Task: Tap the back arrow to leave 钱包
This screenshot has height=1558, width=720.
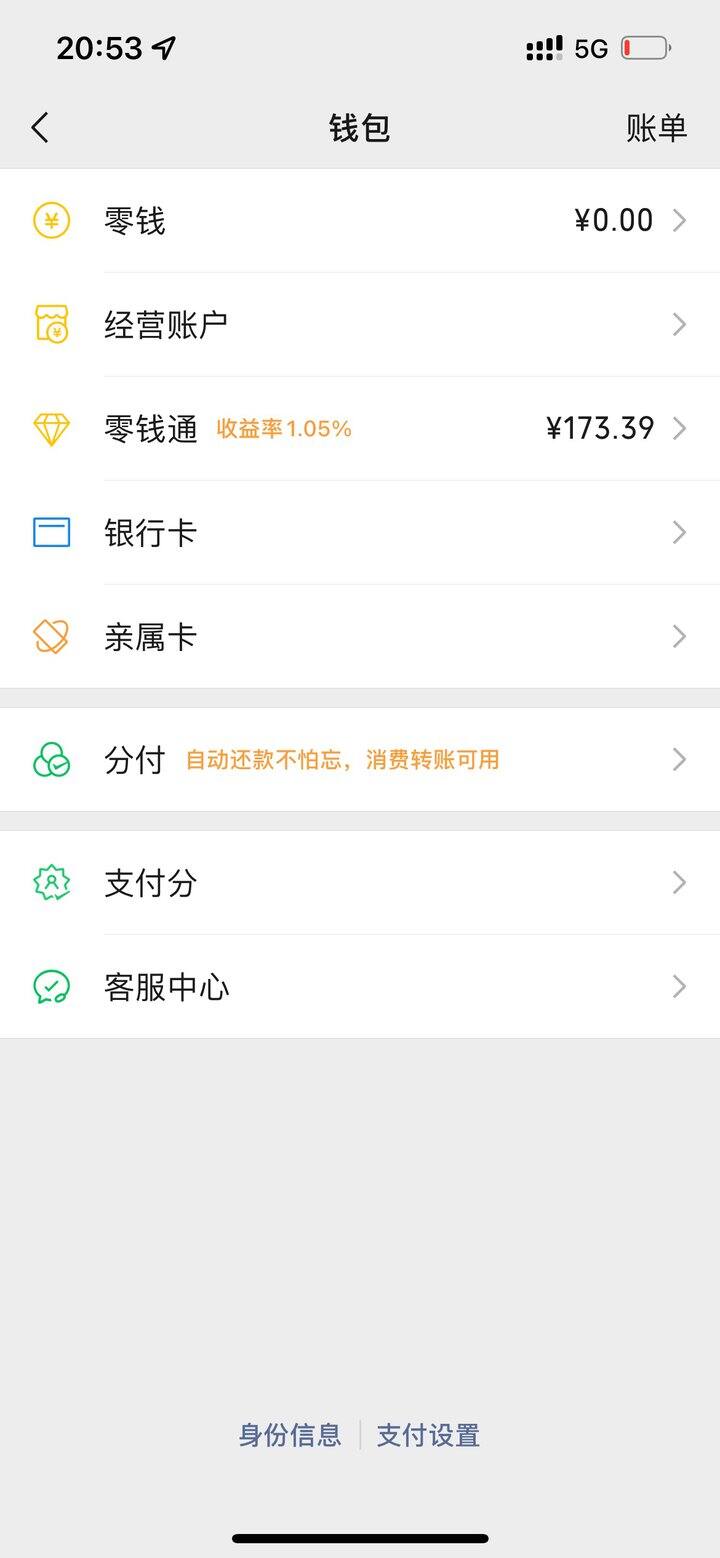Action: coord(40,128)
